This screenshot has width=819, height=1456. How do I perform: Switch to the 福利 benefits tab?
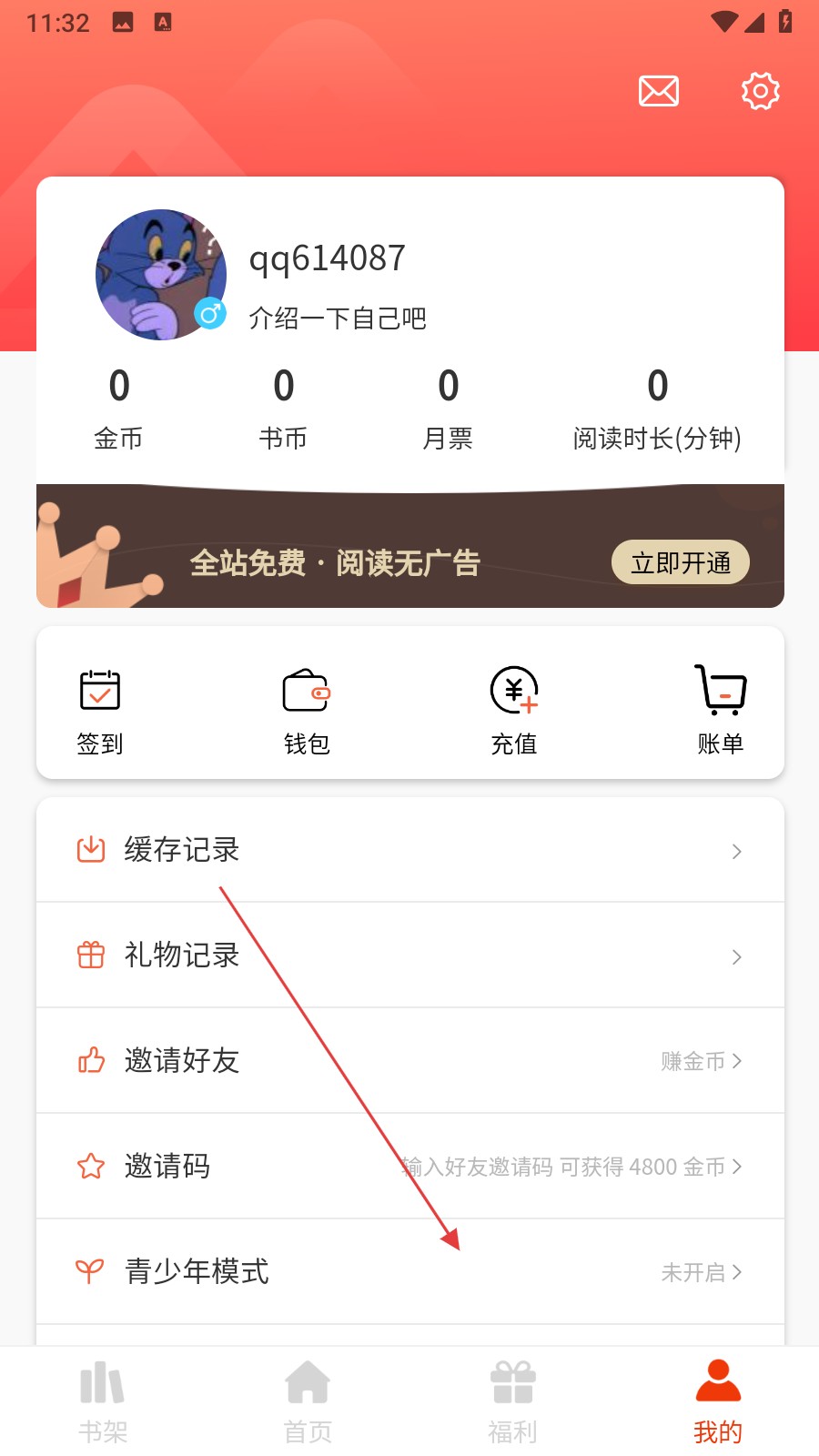tap(512, 1401)
